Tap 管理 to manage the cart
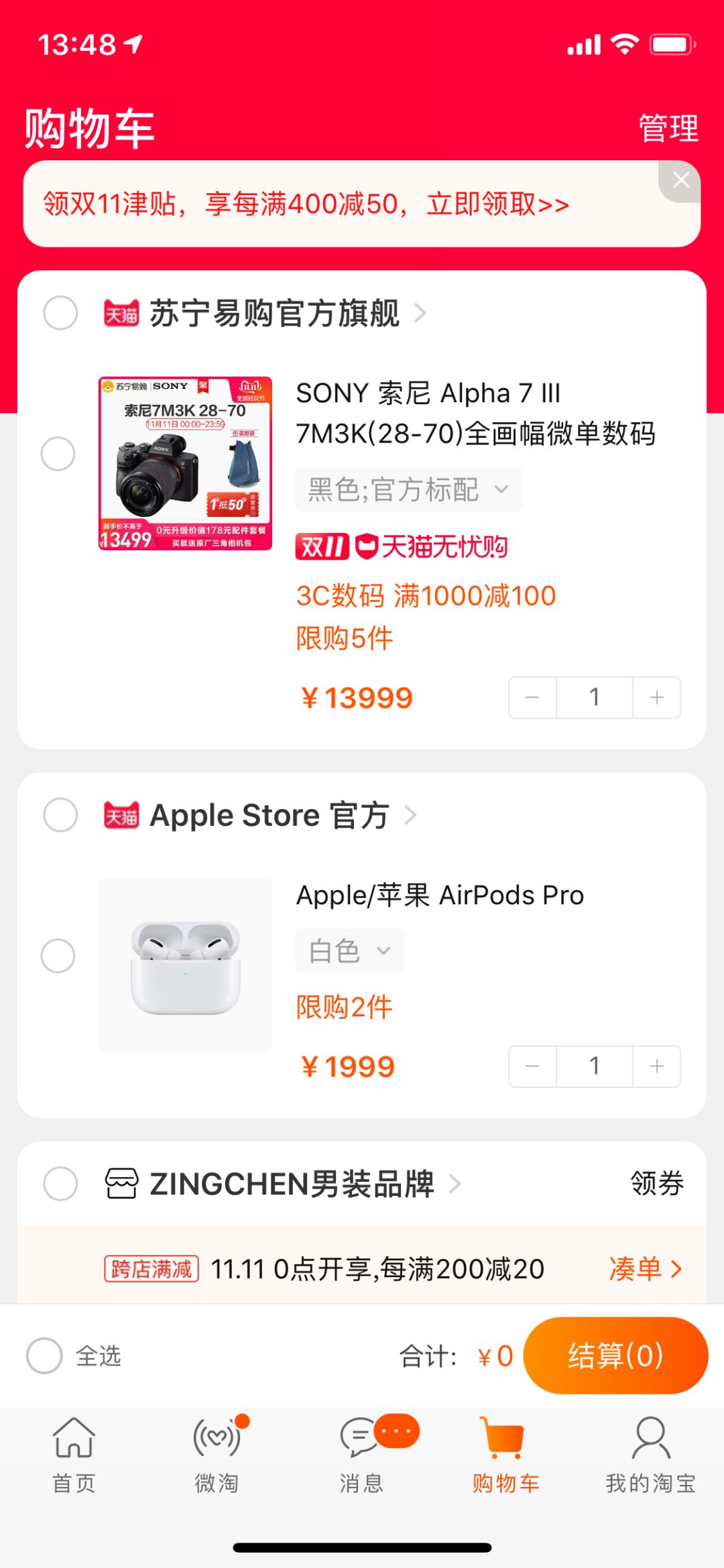The height and width of the screenshot is (1568, 724). click(x=668, y=128)
